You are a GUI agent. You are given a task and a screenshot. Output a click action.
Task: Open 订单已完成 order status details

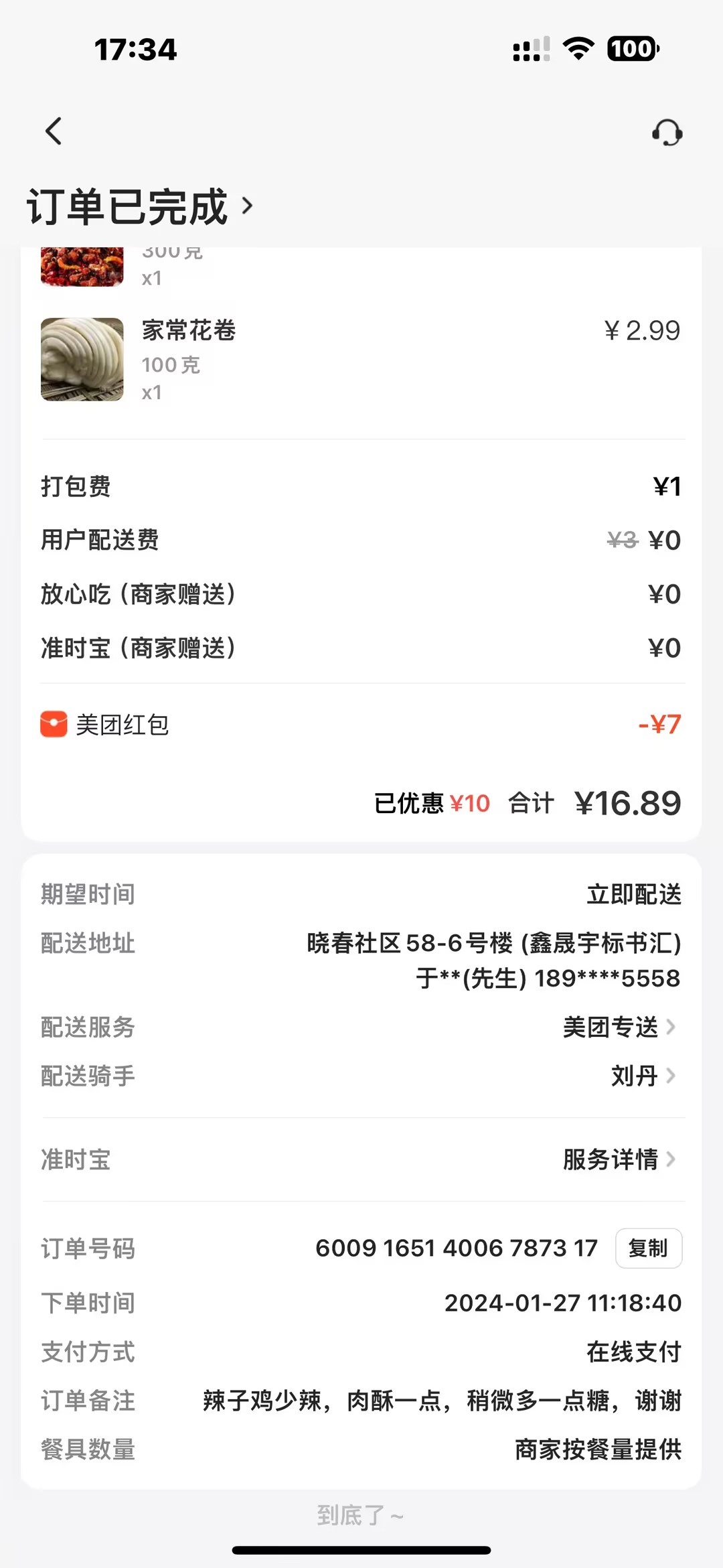point(141,206)
